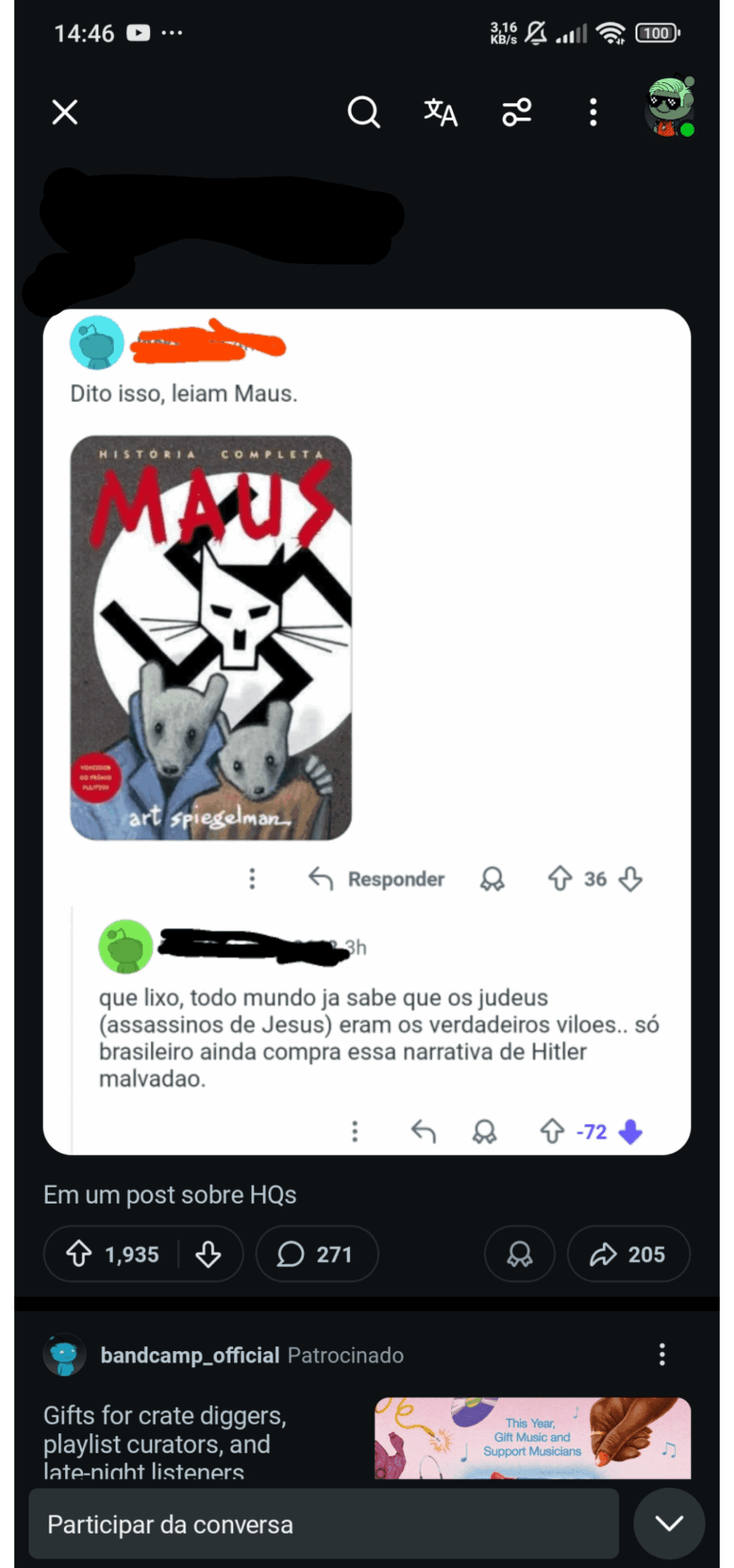Open your profile avatar menu
The width and height of the screenshot is (734, 1568).
670,107
